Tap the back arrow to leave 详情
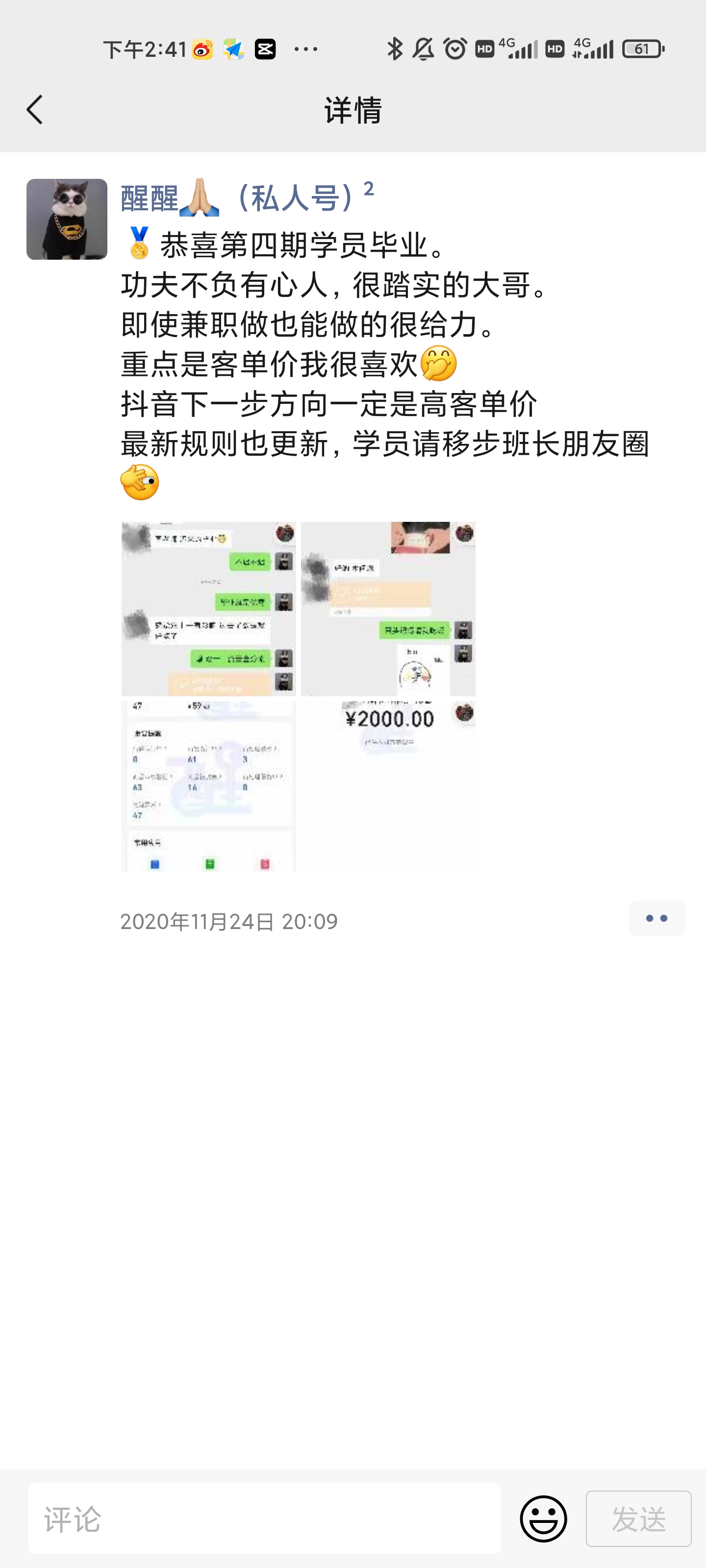Image resolution: width=706 pixels, height=1568 pixels. click(35, 110)
